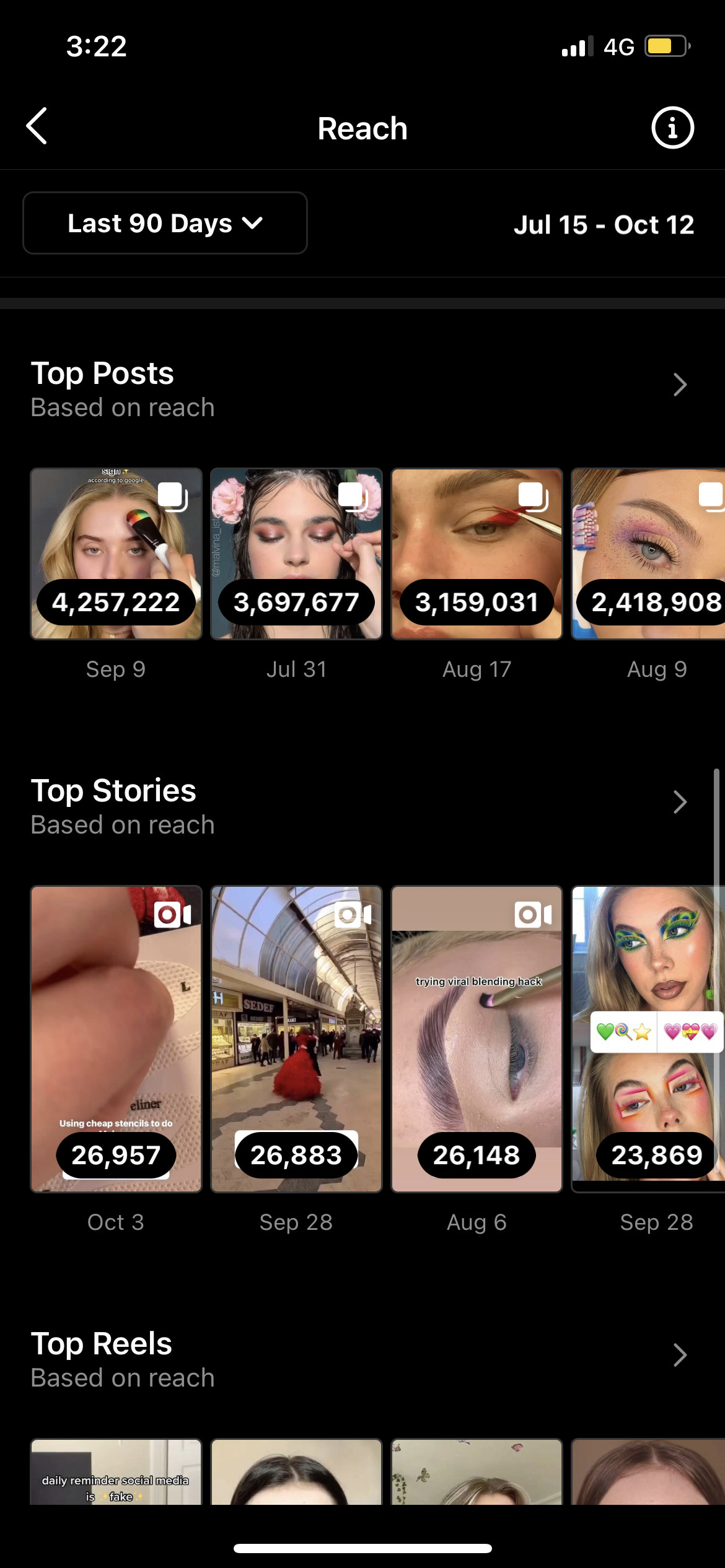This screenshot has height=1568, width=725.
Task: Open the Sep 9 post with 4,257,222 reach
Action: (x=116, y=554)
